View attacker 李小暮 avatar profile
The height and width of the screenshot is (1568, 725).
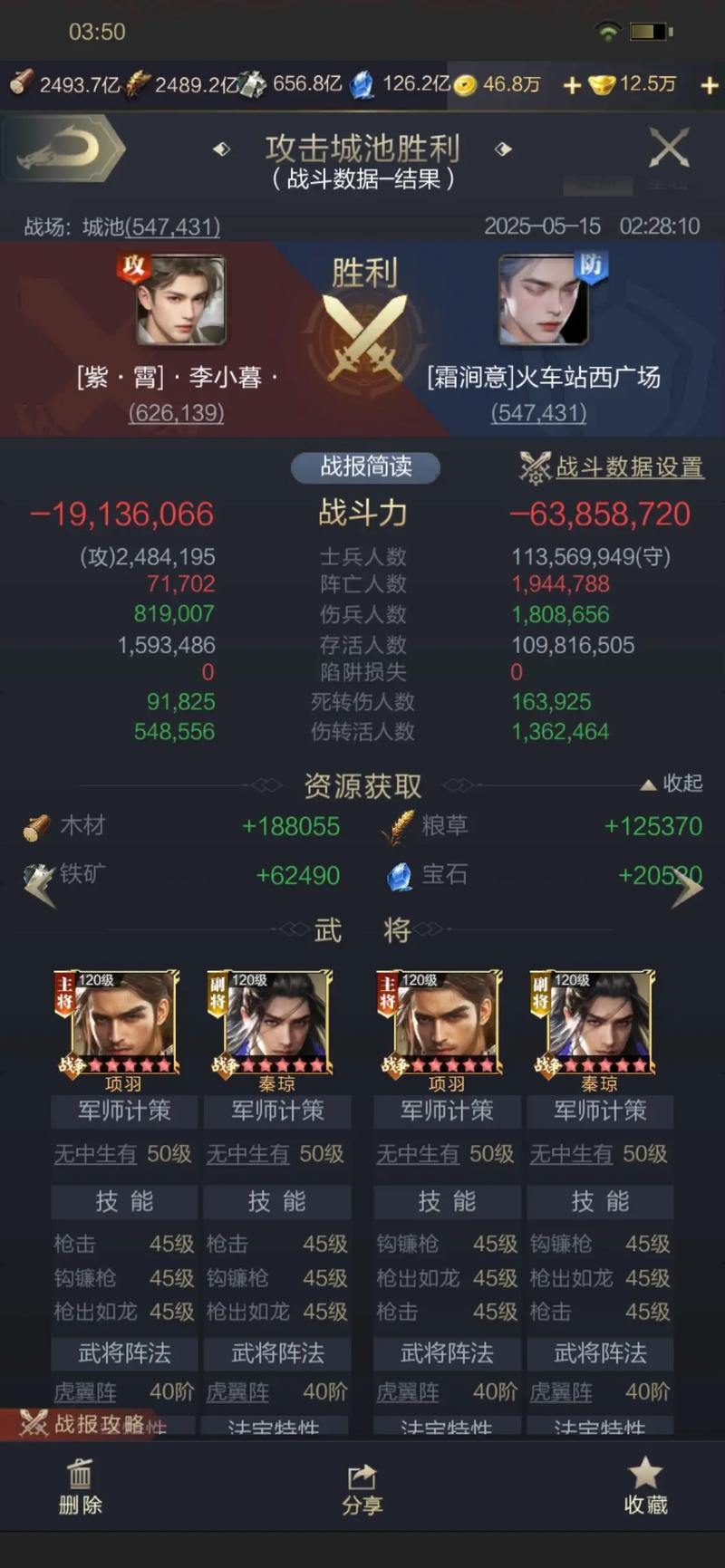coord(180,300)
